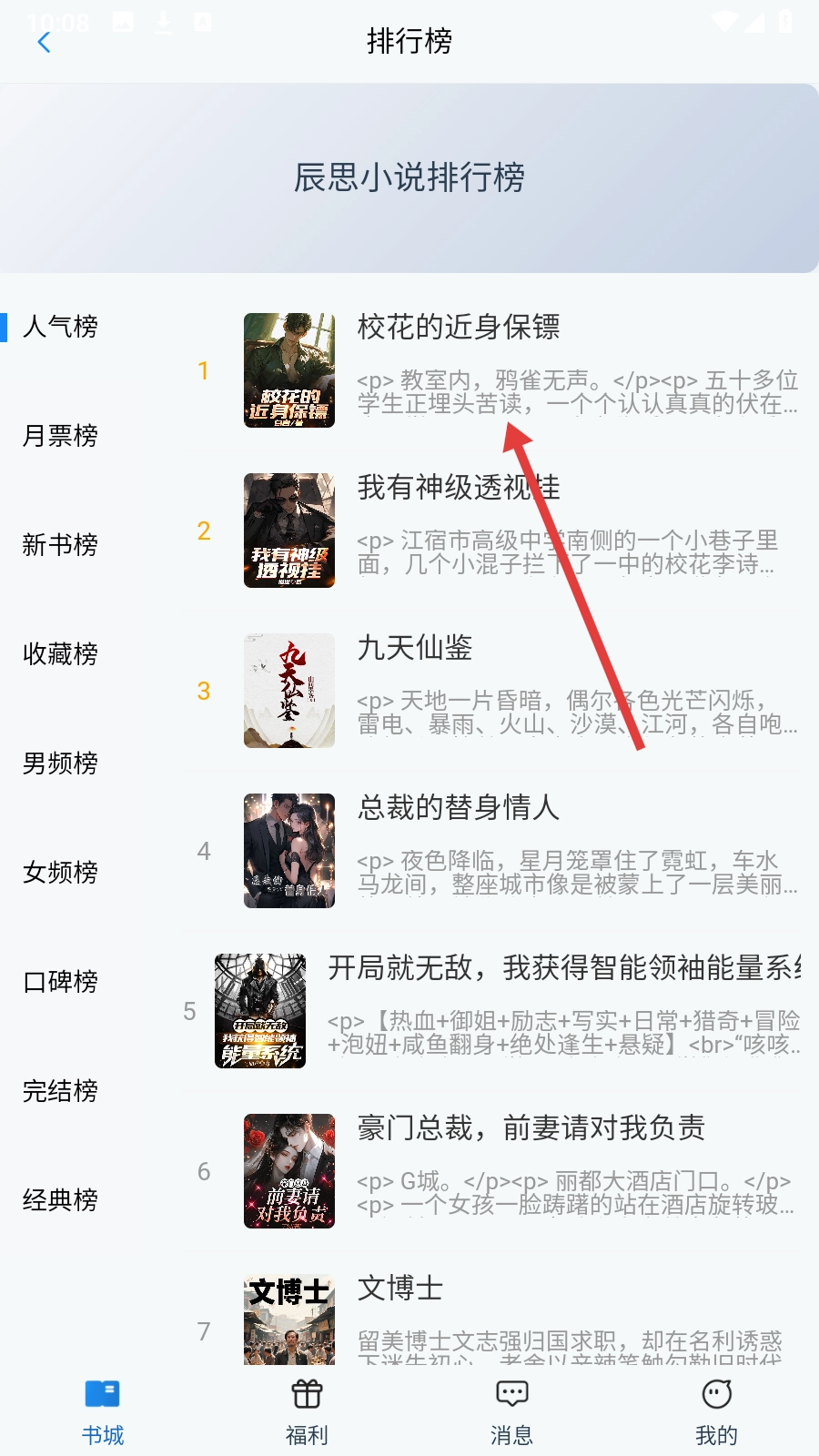Open the book 九天仙鉴
The image size is (819, 1456).
coord(415,648)
